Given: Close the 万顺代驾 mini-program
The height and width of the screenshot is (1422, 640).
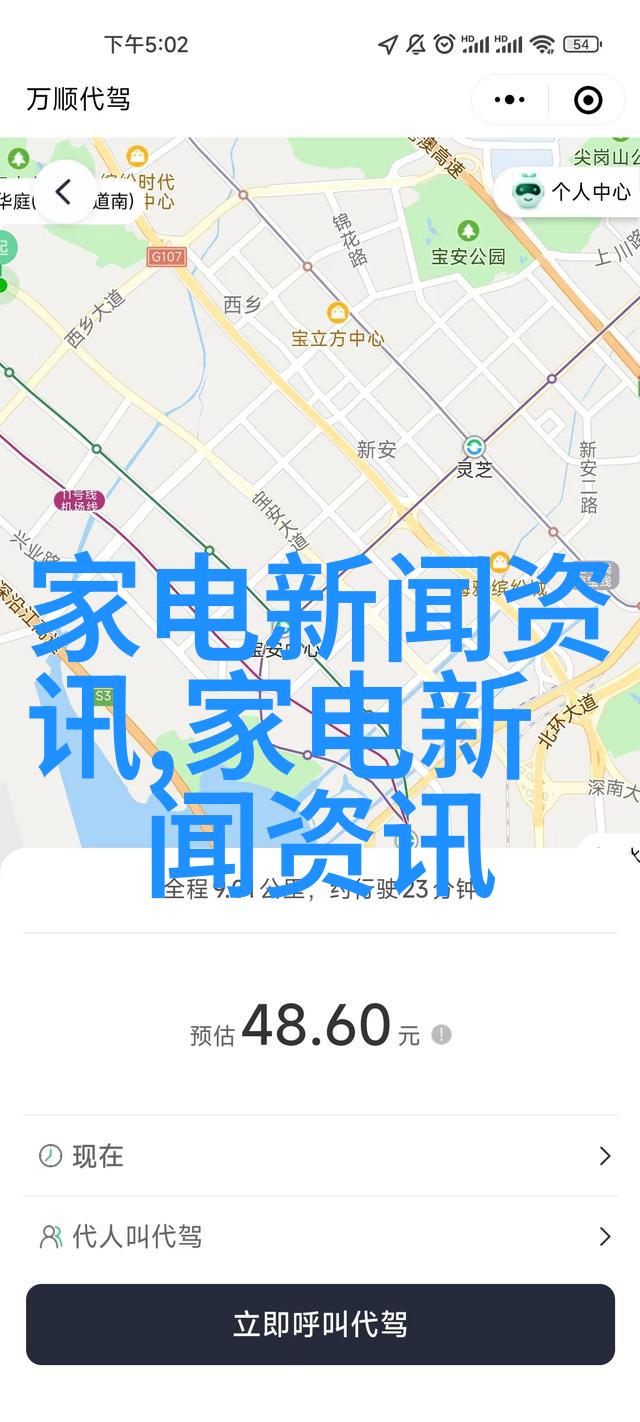Looking at the screenshot, I should (x=588, y=99).
